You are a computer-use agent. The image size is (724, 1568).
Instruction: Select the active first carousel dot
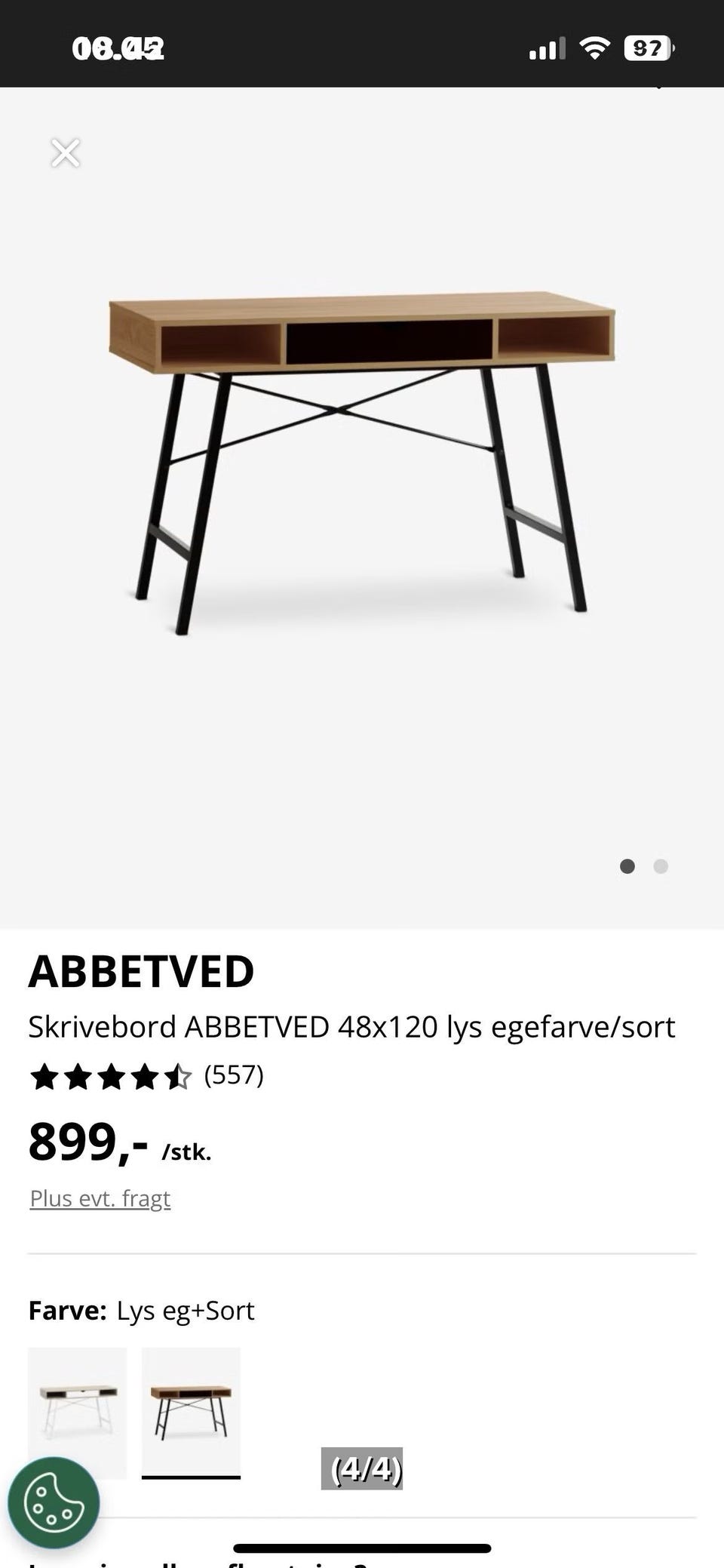(627, 866)
